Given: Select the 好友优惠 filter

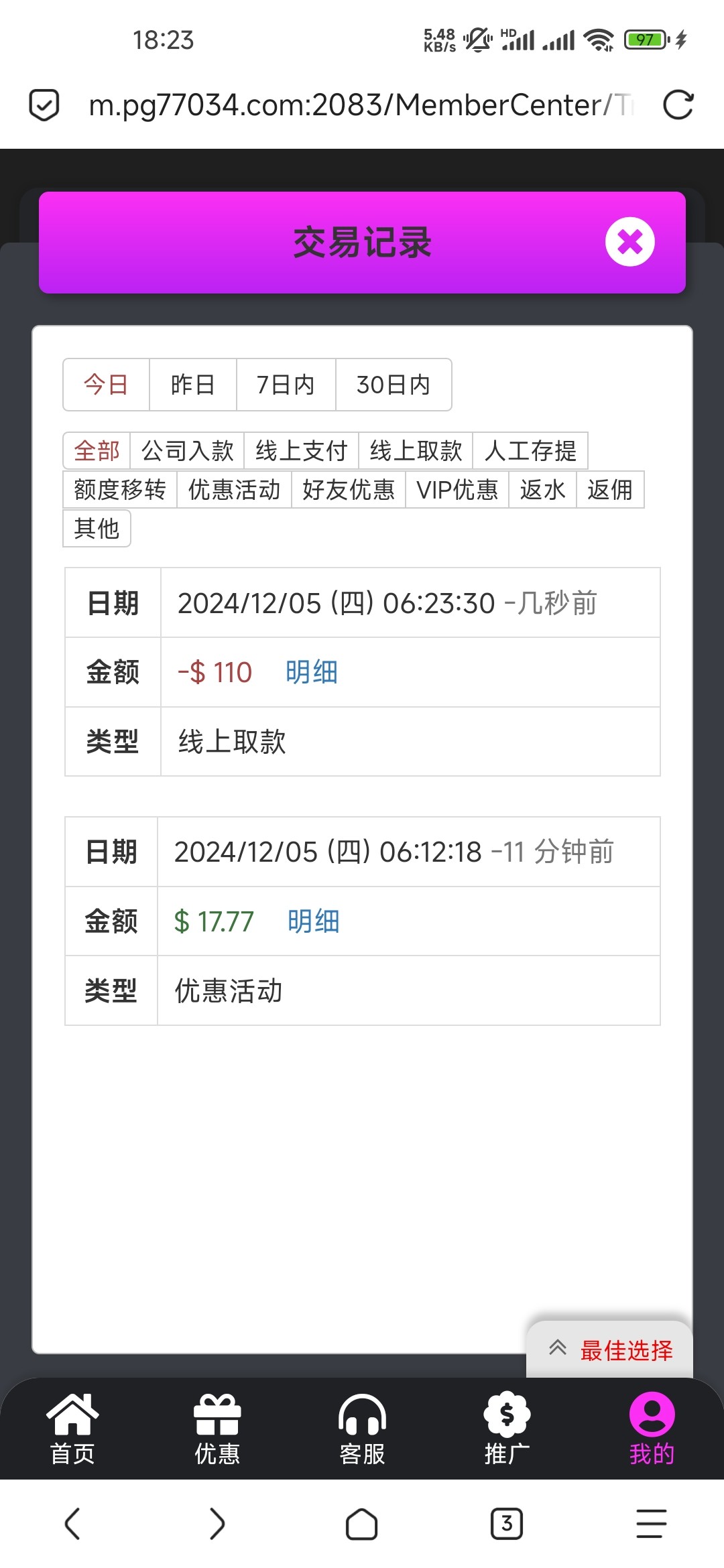Looking at the screenshot, I should tap(348, 490).
